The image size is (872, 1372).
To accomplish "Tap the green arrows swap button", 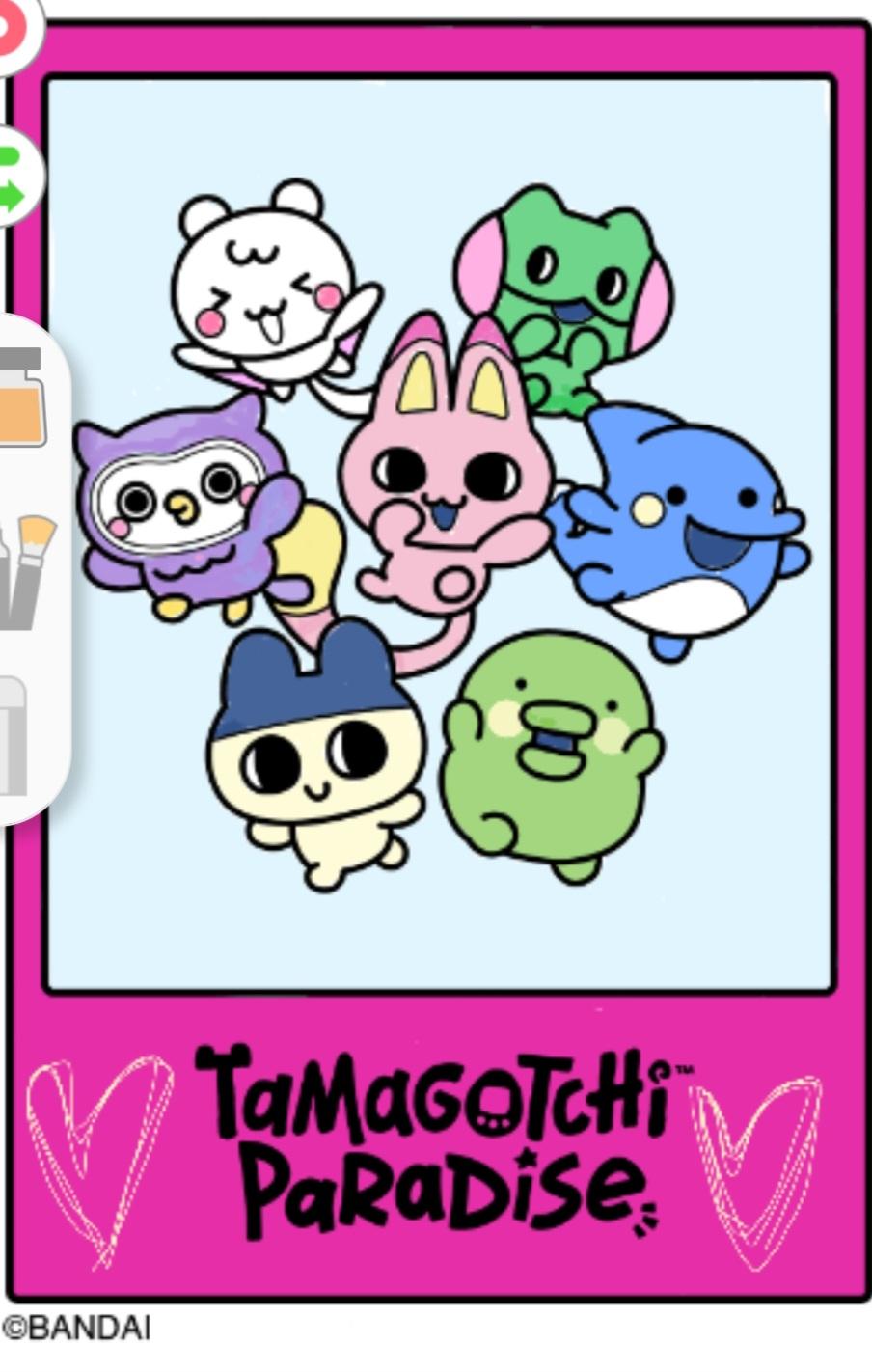I will pyautogui.click(x=14, y=177).
